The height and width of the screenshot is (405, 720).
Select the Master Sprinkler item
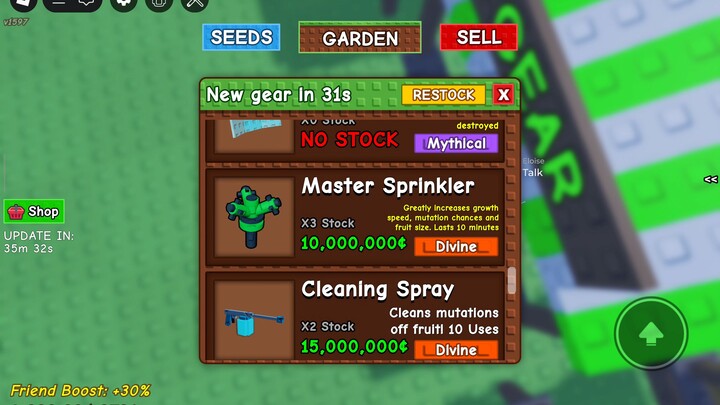[x=360, y=216]
